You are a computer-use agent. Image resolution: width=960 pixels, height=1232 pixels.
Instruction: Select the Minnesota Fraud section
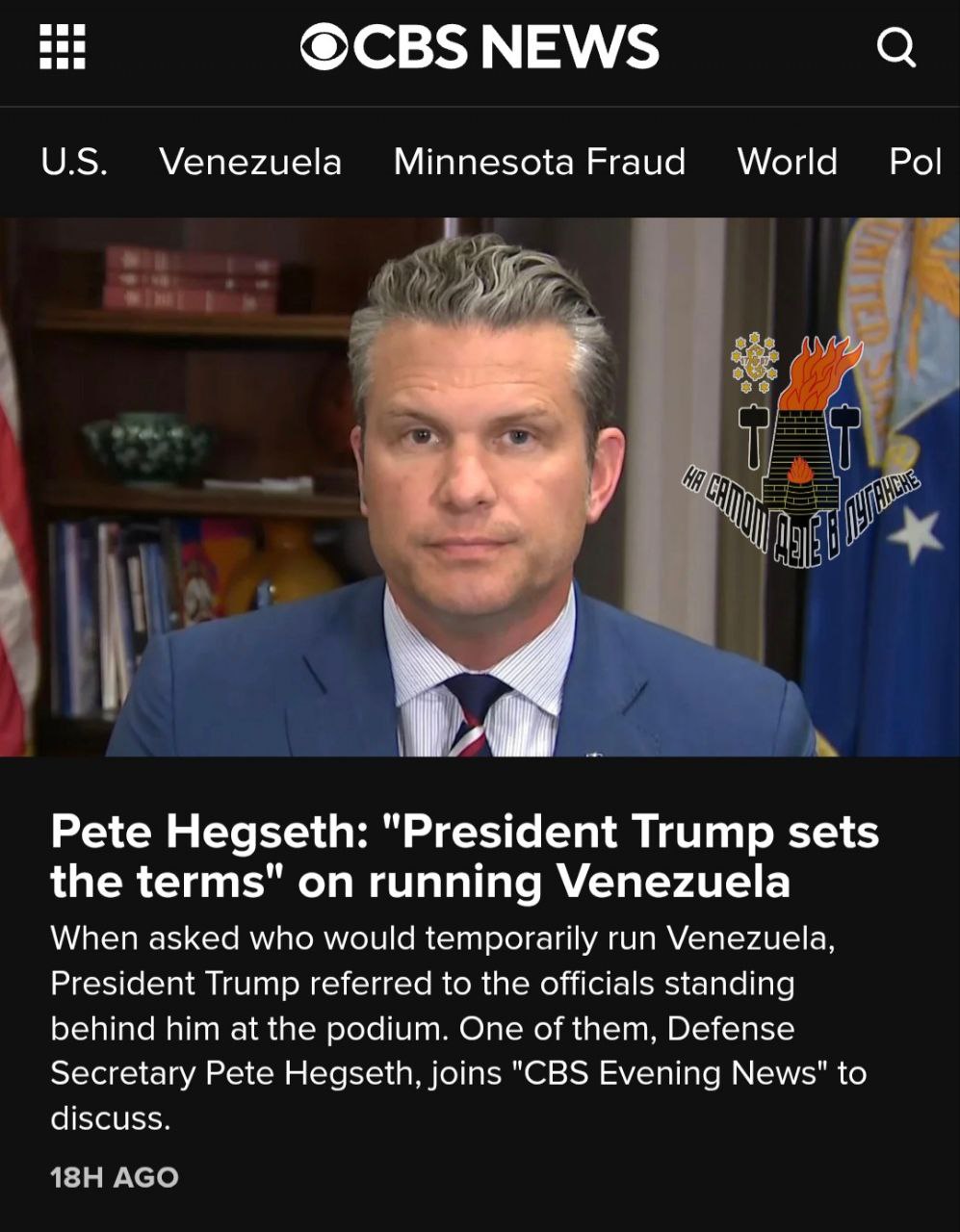[539, 162]
